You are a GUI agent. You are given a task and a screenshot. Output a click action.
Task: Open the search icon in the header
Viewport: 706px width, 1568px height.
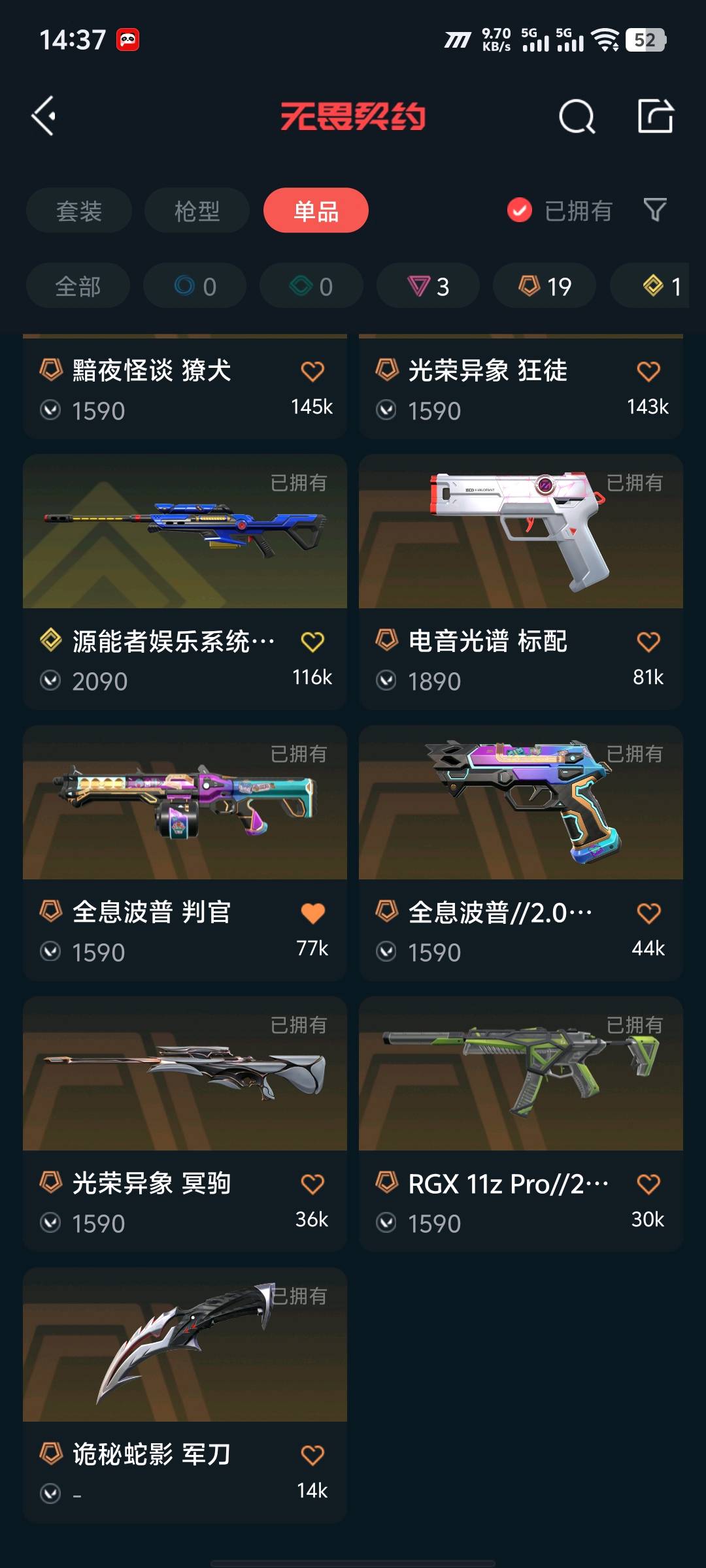(x=577, y=116)
